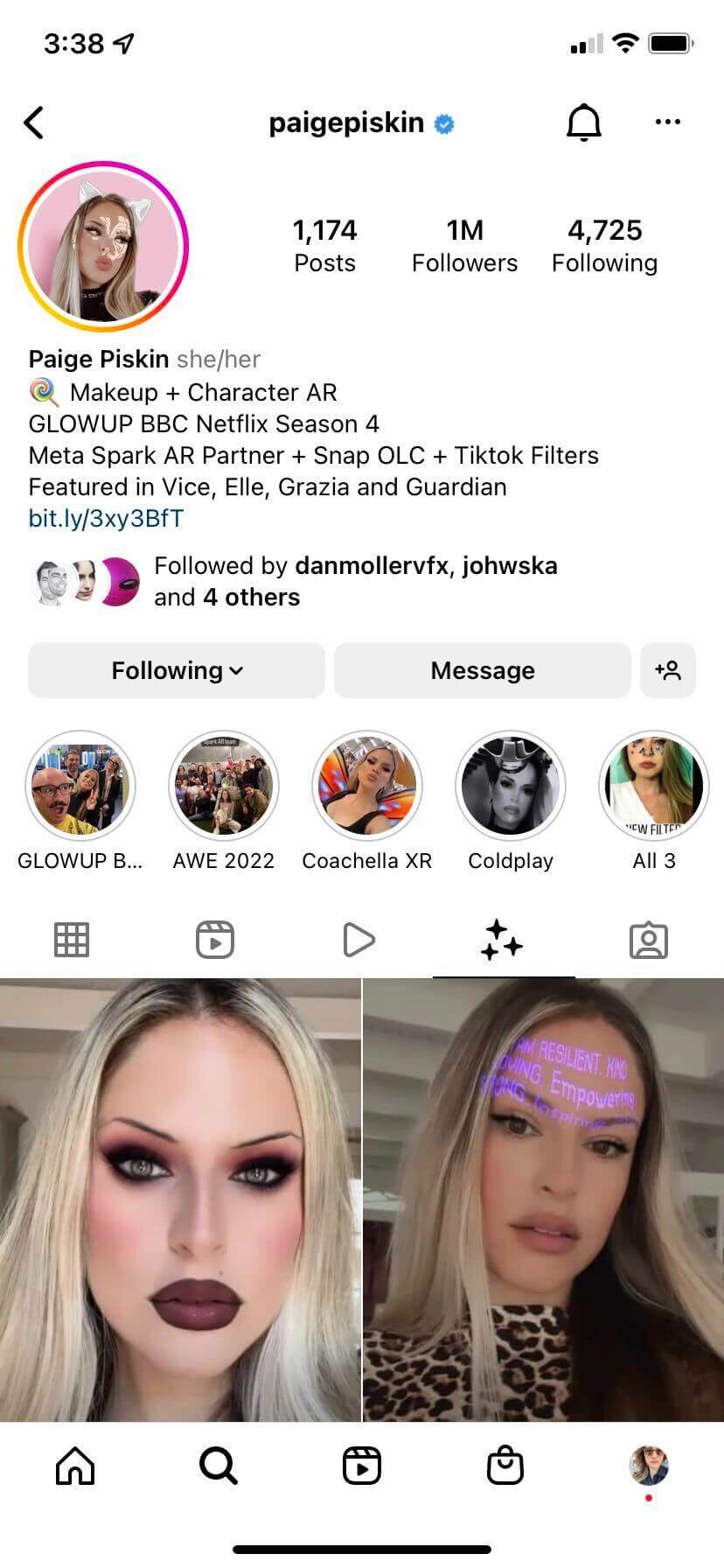Open the three-dot overflow menu
The image size is (724, 1568).
667,122
